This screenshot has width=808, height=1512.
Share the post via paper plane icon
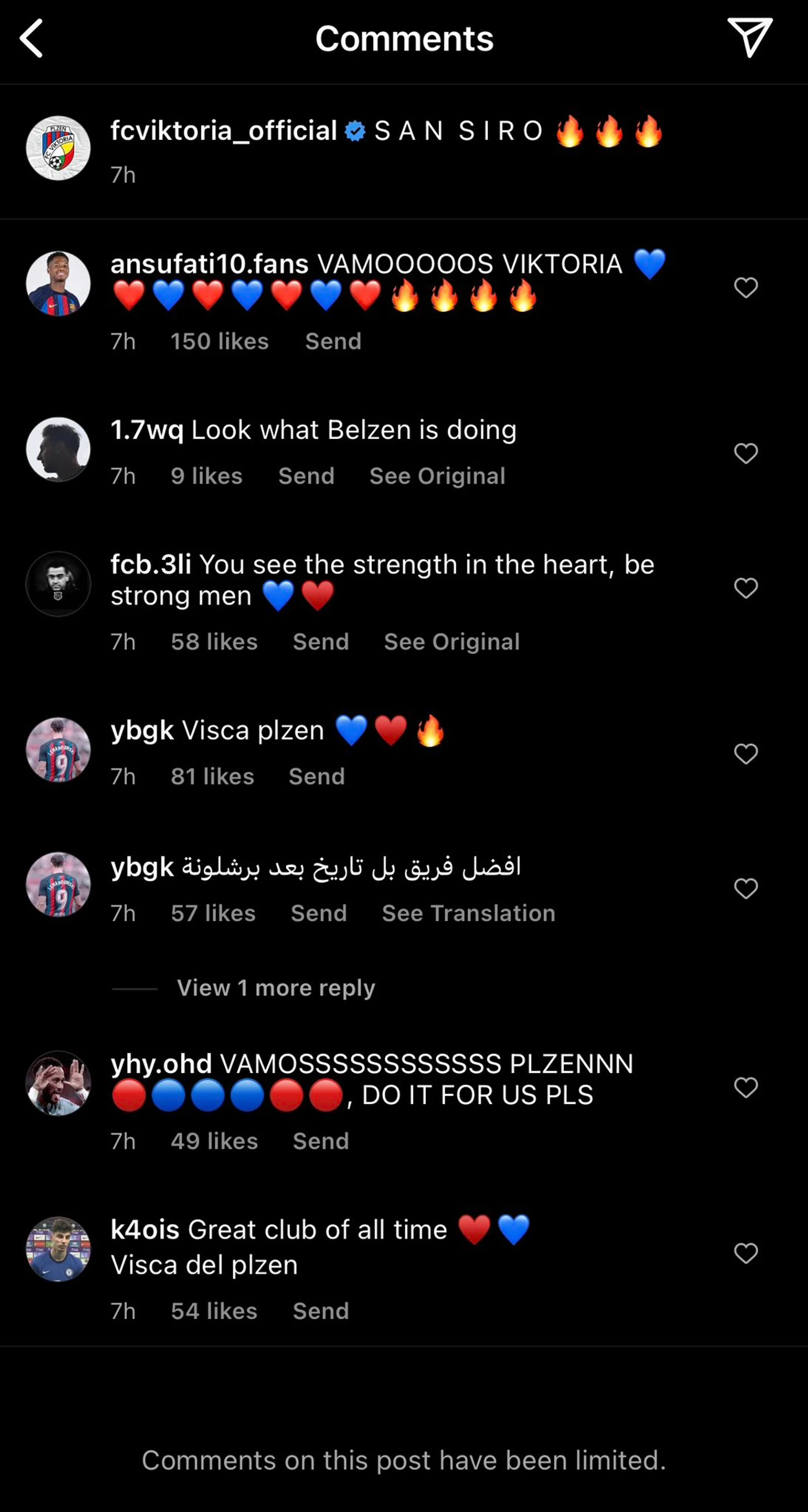coord(749,38)
